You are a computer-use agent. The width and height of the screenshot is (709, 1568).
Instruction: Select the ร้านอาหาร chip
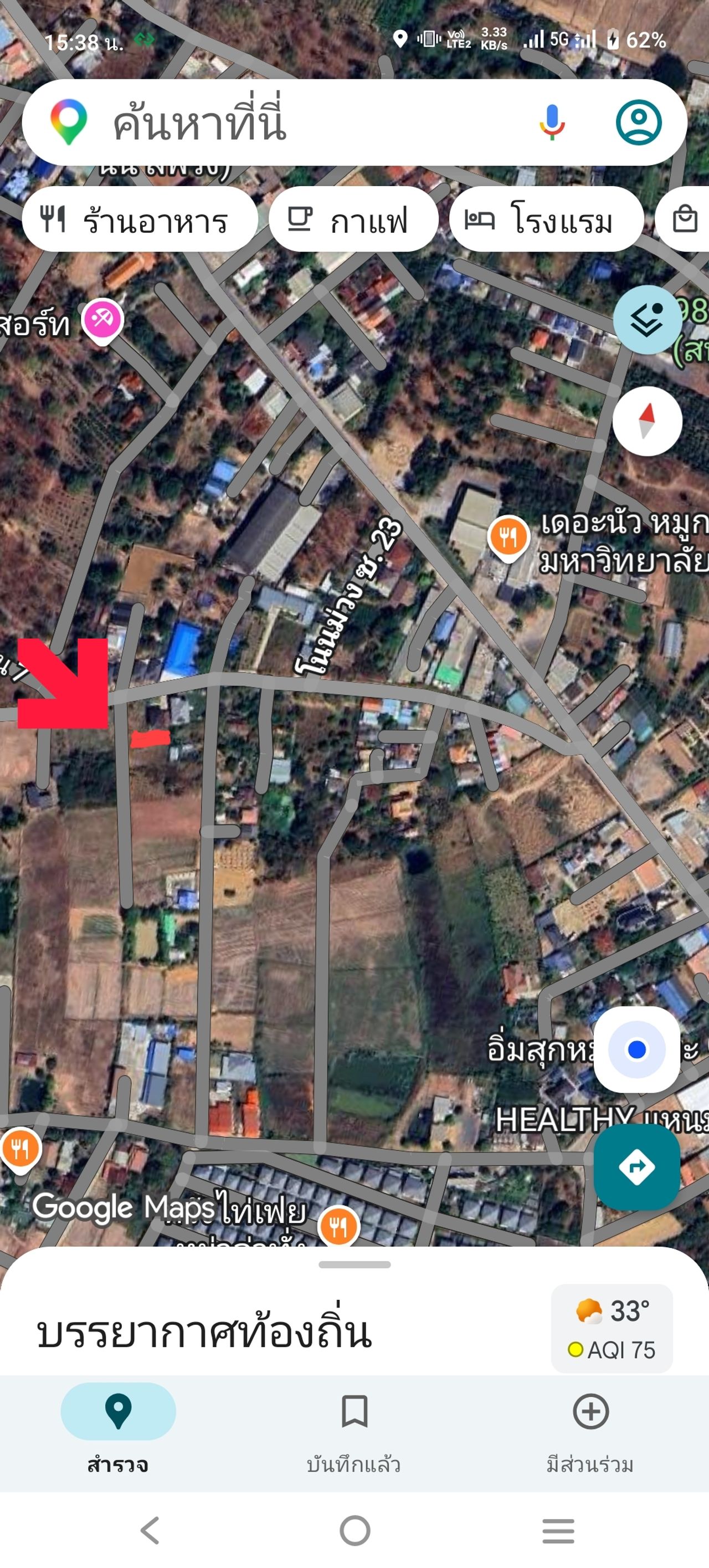click(140, 219)
